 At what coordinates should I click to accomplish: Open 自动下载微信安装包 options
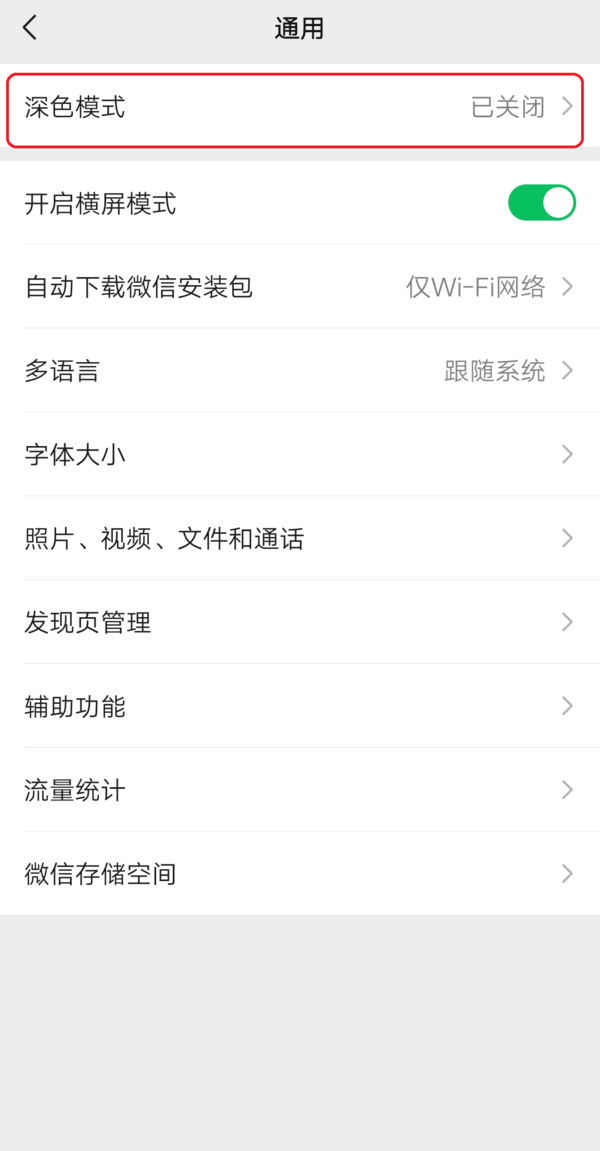click(x=300, y=288)
